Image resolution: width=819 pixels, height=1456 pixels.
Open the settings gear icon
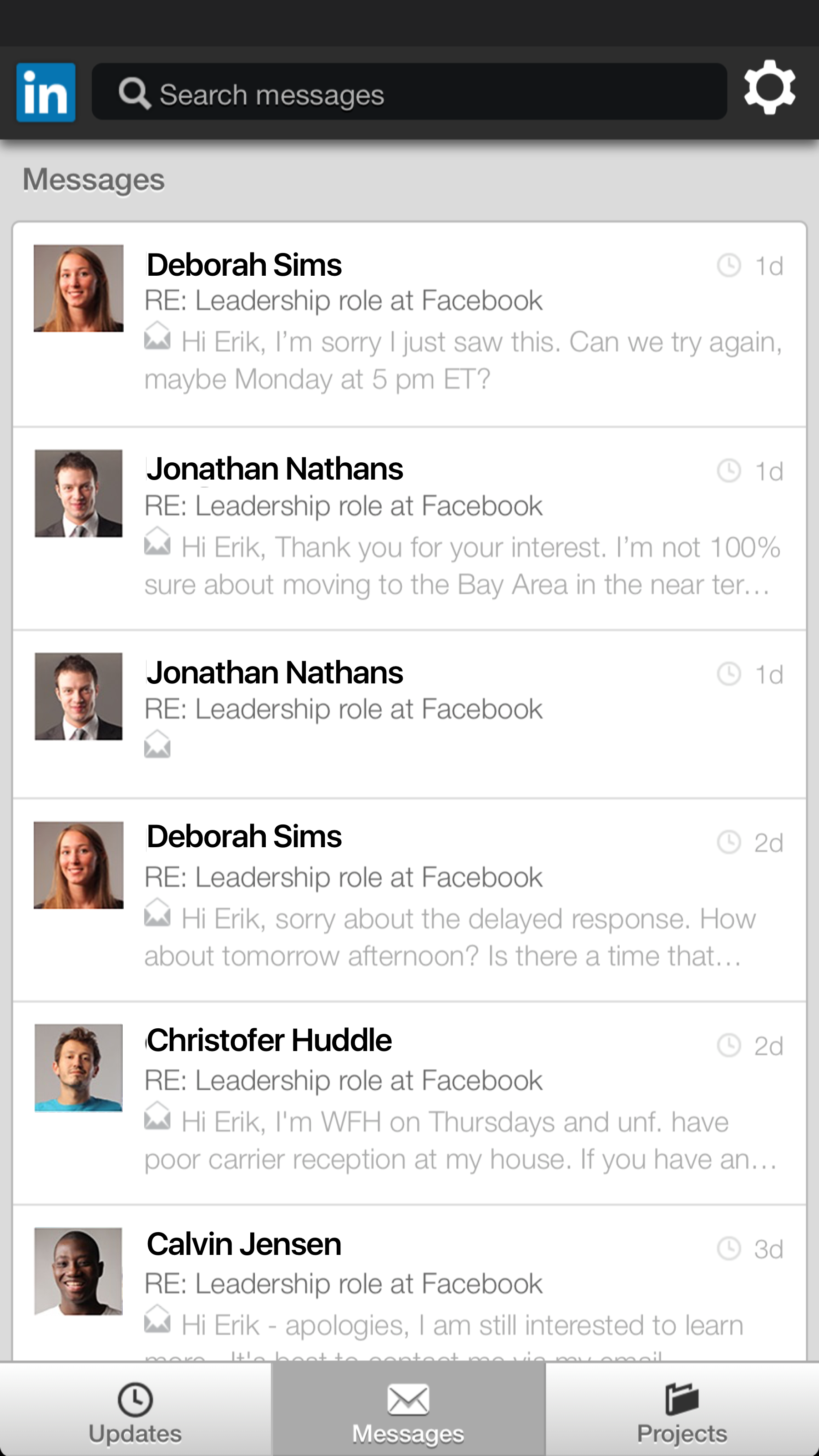pos(770,88)
